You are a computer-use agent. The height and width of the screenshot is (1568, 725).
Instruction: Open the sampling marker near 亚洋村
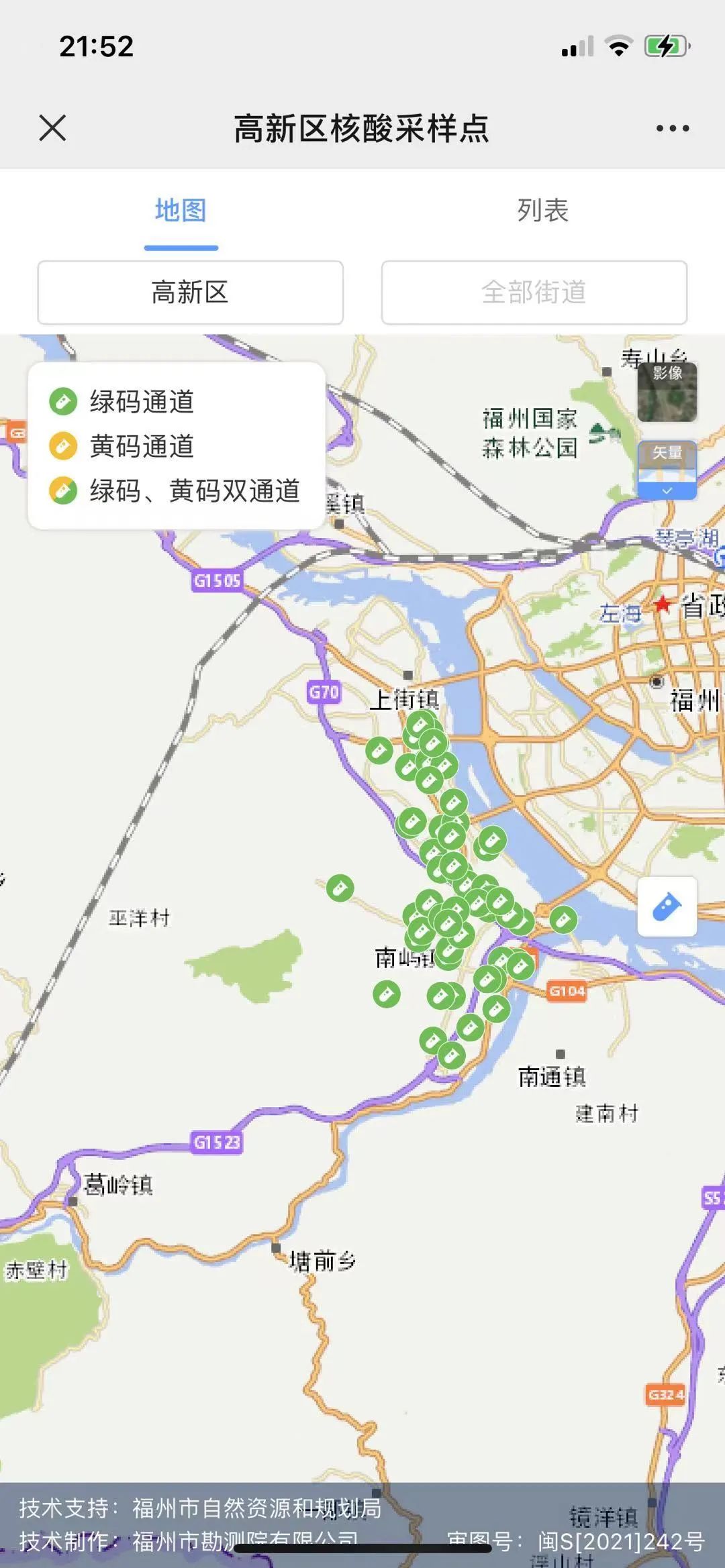(x=340, y=888)
